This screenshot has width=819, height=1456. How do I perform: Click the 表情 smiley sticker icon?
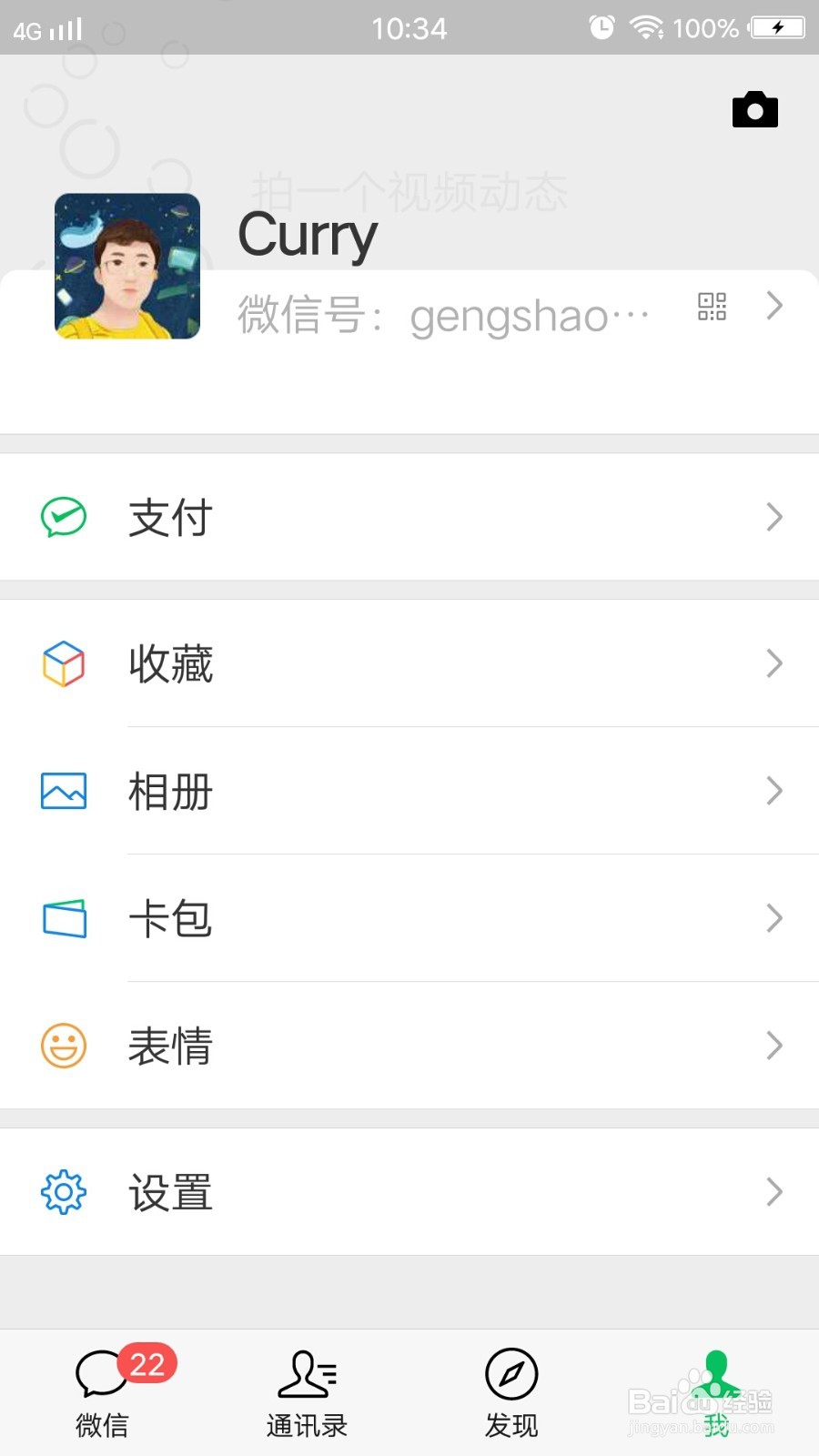pyautogui.click(x=63, y=1046)
